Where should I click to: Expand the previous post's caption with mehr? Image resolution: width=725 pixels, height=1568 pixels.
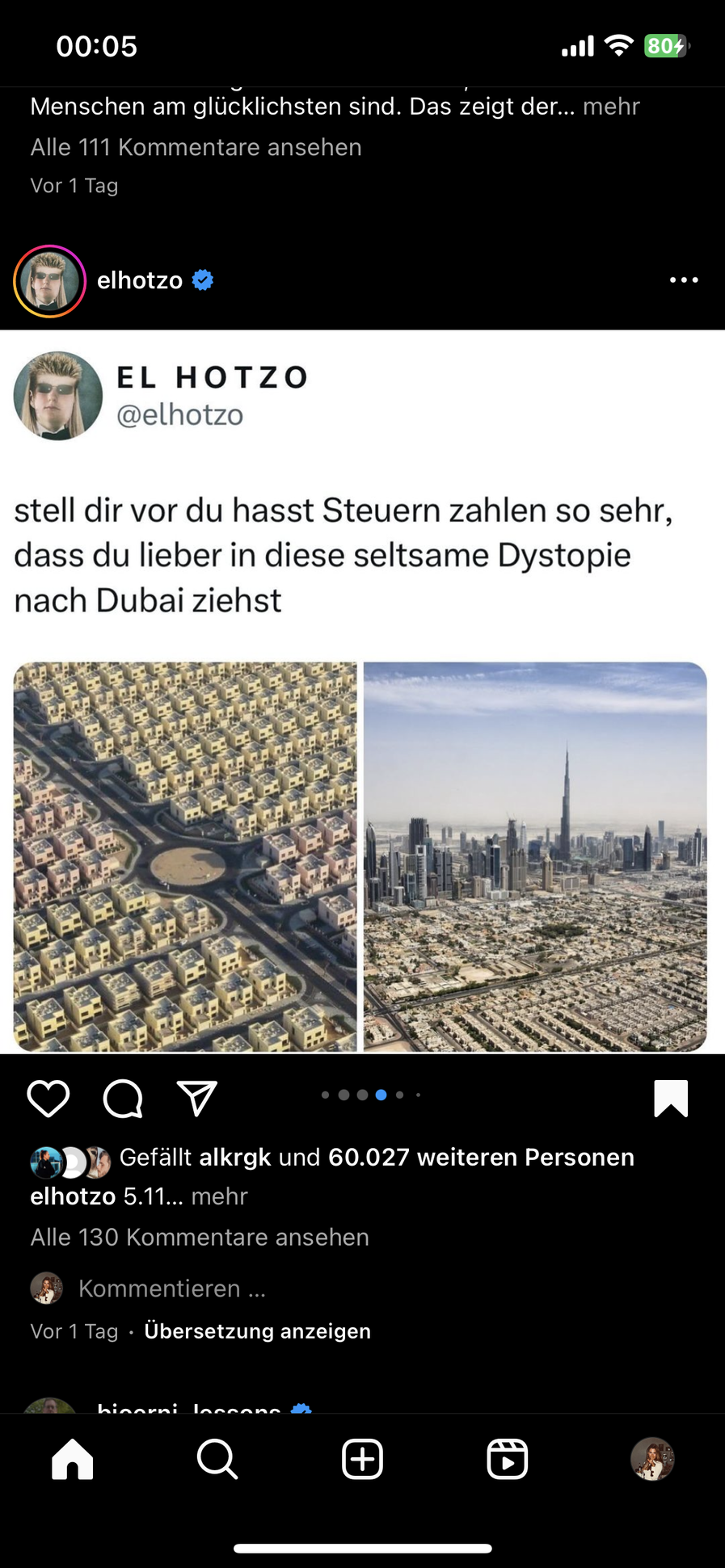coord(611,107)
